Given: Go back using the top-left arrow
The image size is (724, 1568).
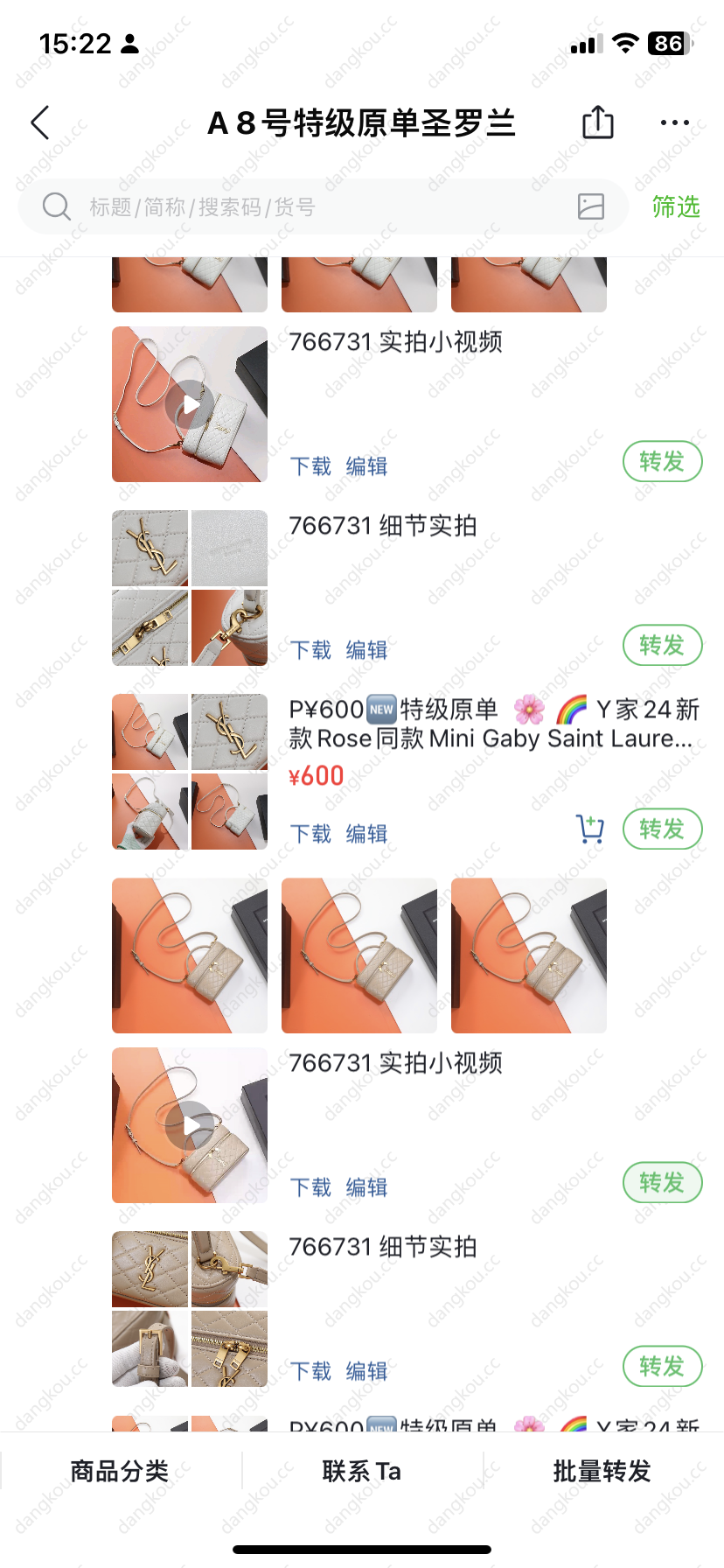Looking at the screenshot, I should pyautogui.click(x=41, y=122).
